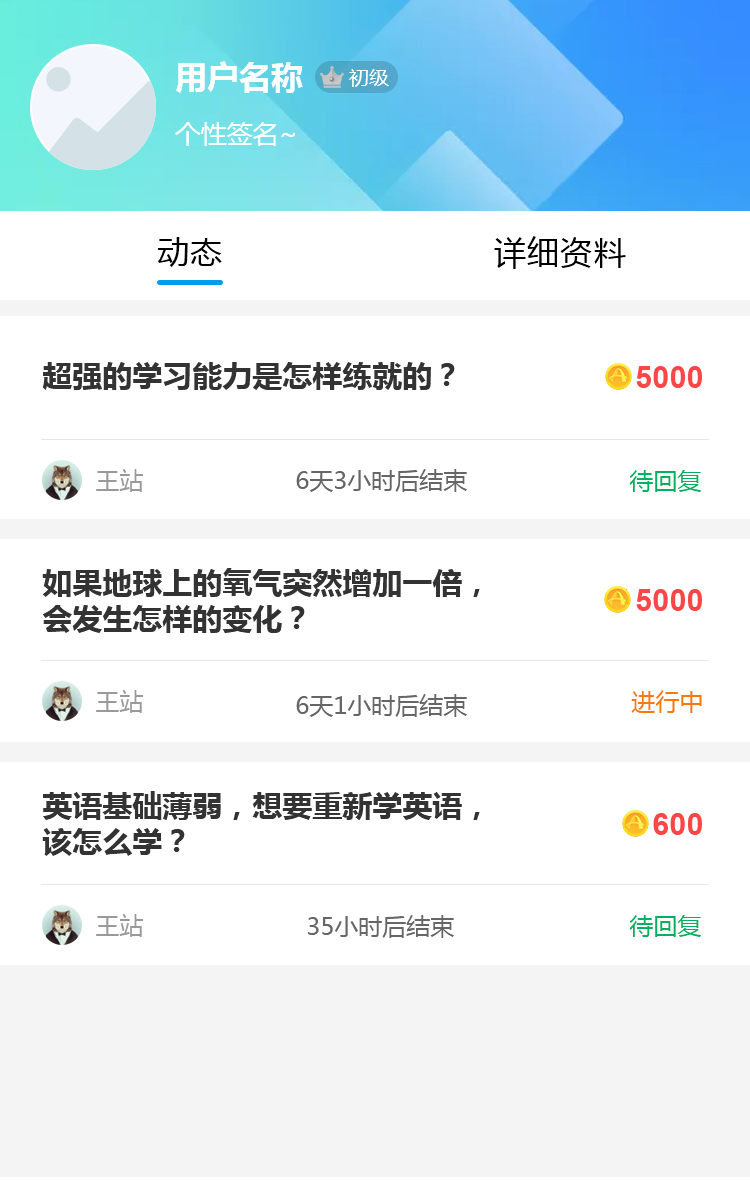Tap the user profile avatar
The height and width of the screenshot is (1180, 750).
(93, 107)
